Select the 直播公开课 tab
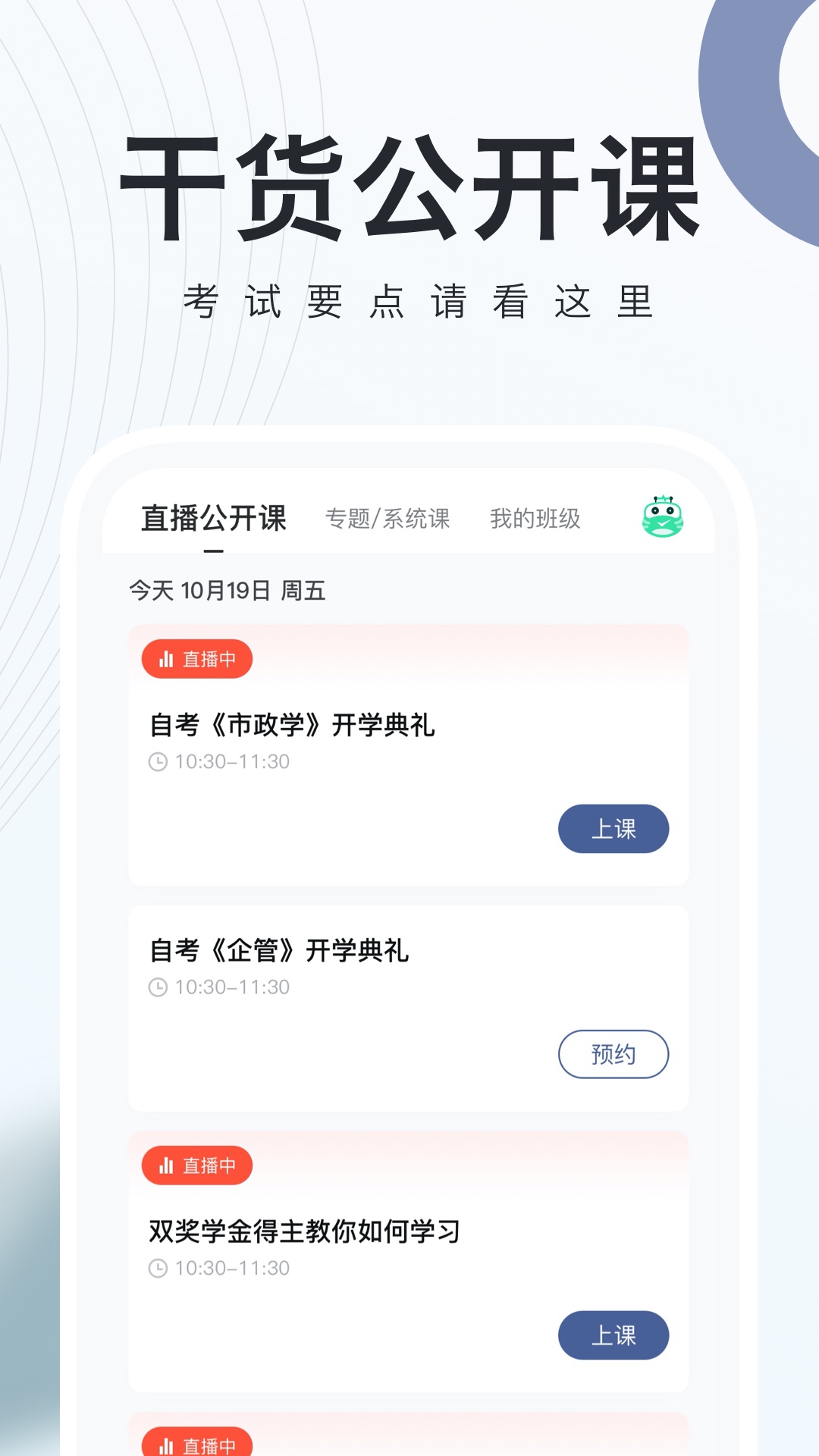Image resolution: width=819 pixels, height=1456 pixels. coord(215,519)
